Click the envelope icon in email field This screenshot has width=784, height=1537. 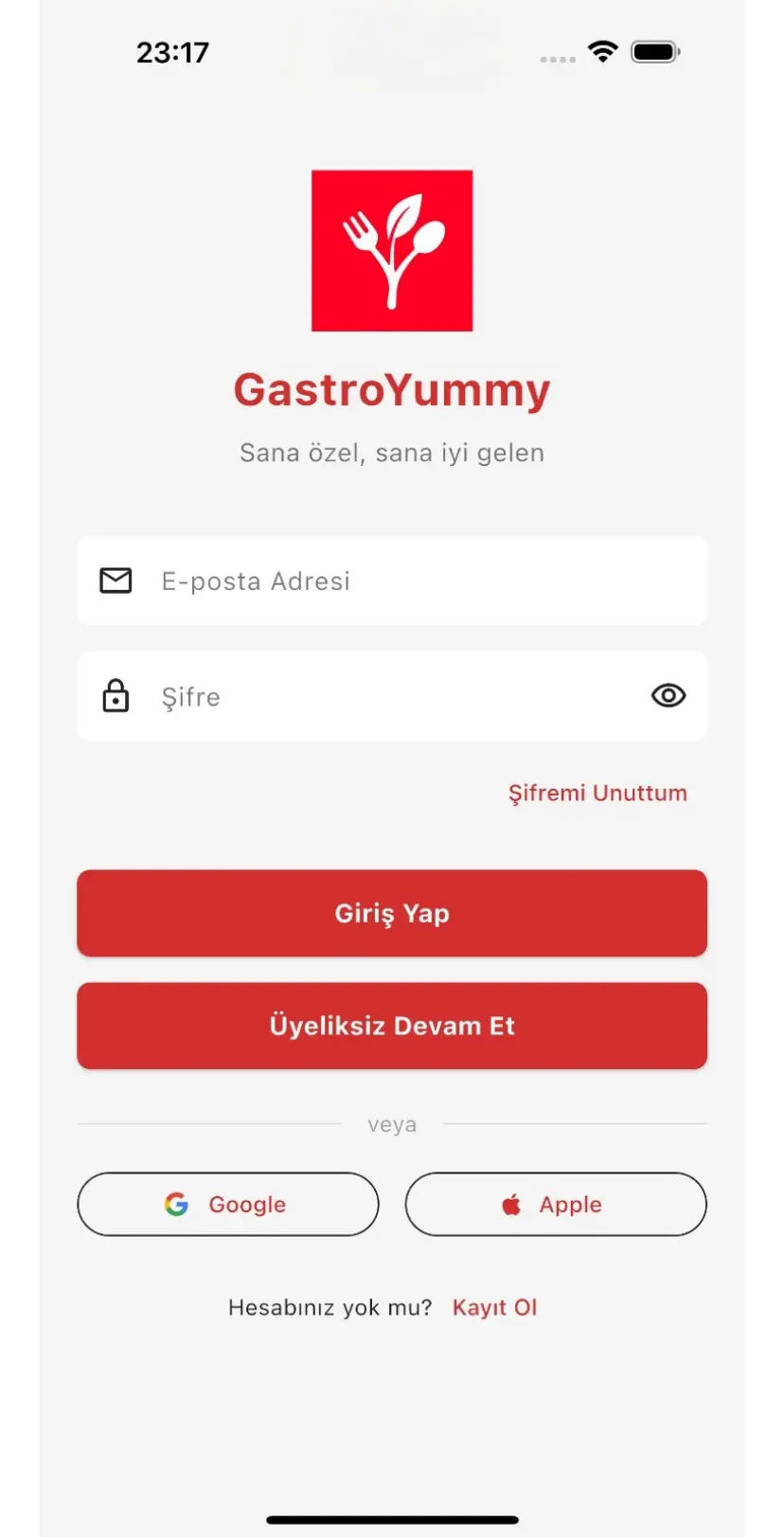point(116,581)
